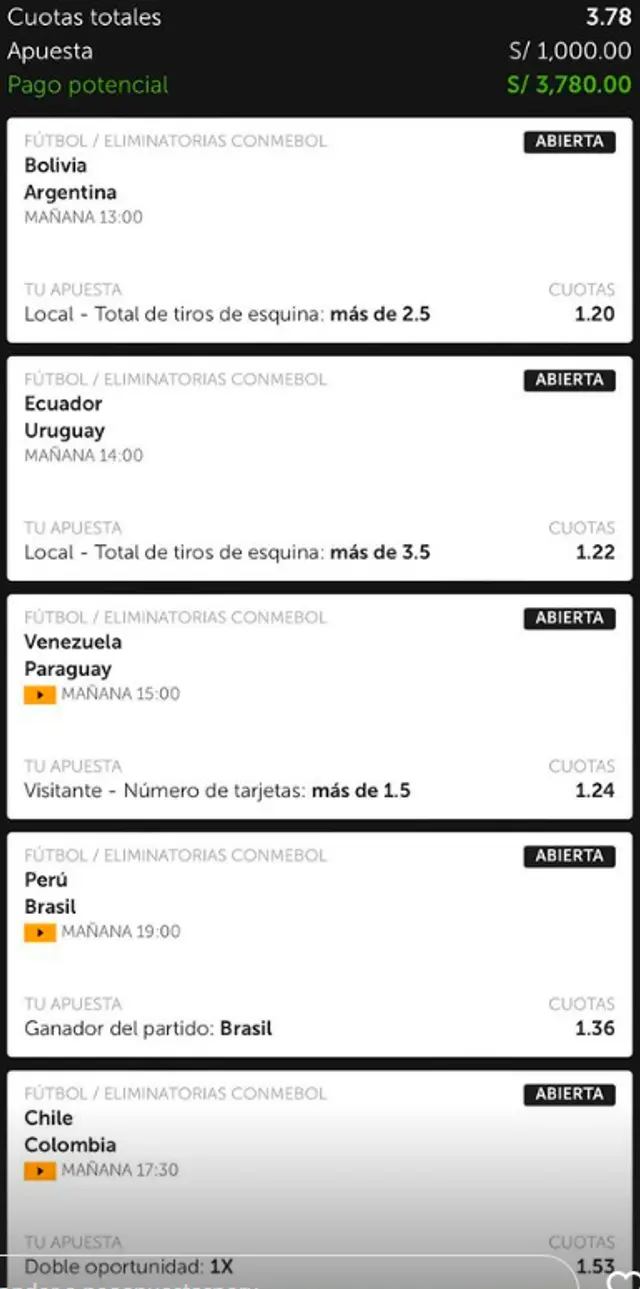Open the Ecuador vs Uruguay bet card

(320, 468)
